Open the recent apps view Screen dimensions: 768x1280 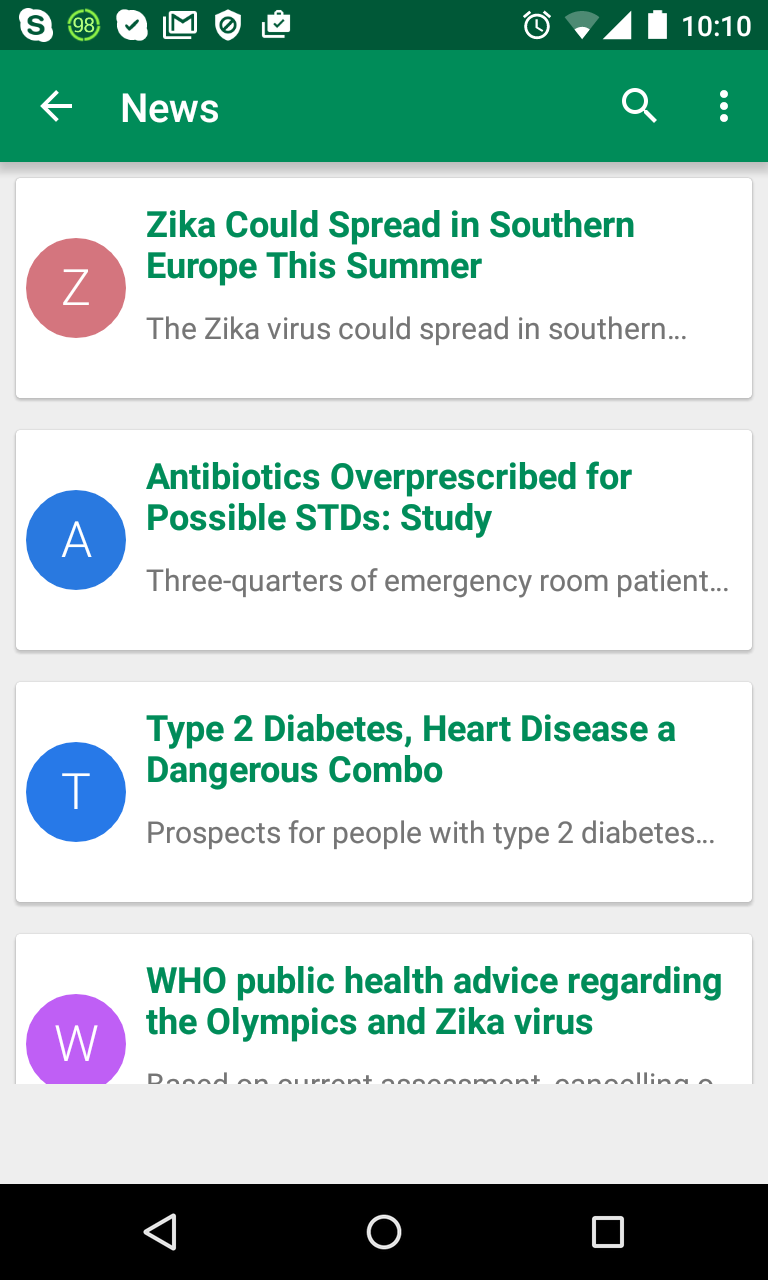click(607, 1232)
